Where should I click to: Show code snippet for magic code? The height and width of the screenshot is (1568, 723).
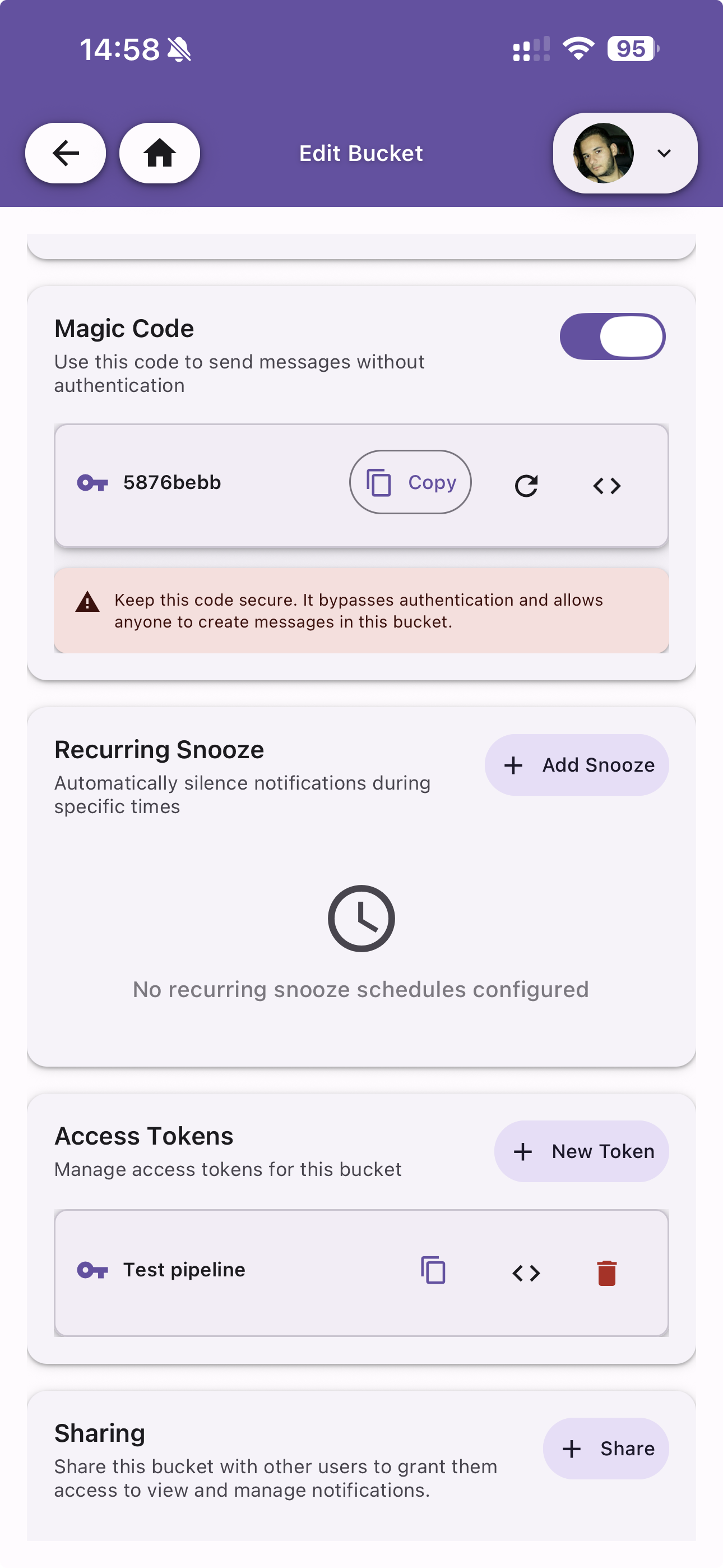coord(607,485)
